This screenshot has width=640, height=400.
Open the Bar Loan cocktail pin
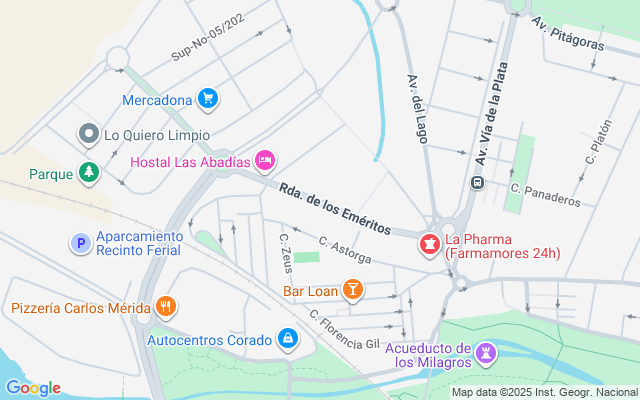[352, 290]
